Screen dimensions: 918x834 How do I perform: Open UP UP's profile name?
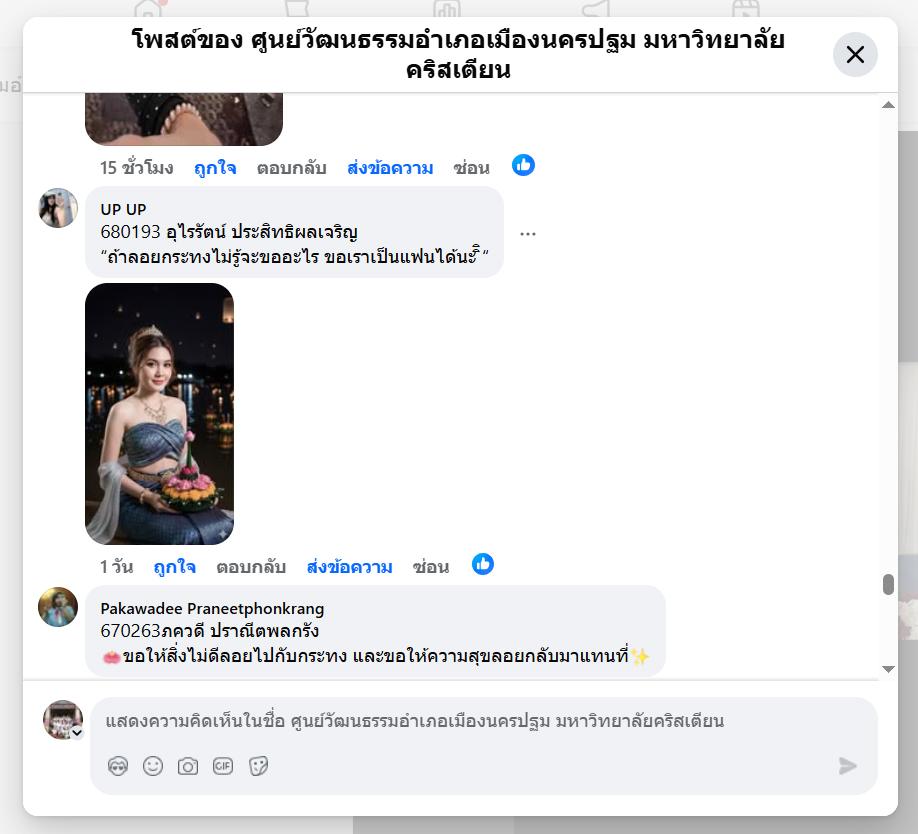[123, 209]
